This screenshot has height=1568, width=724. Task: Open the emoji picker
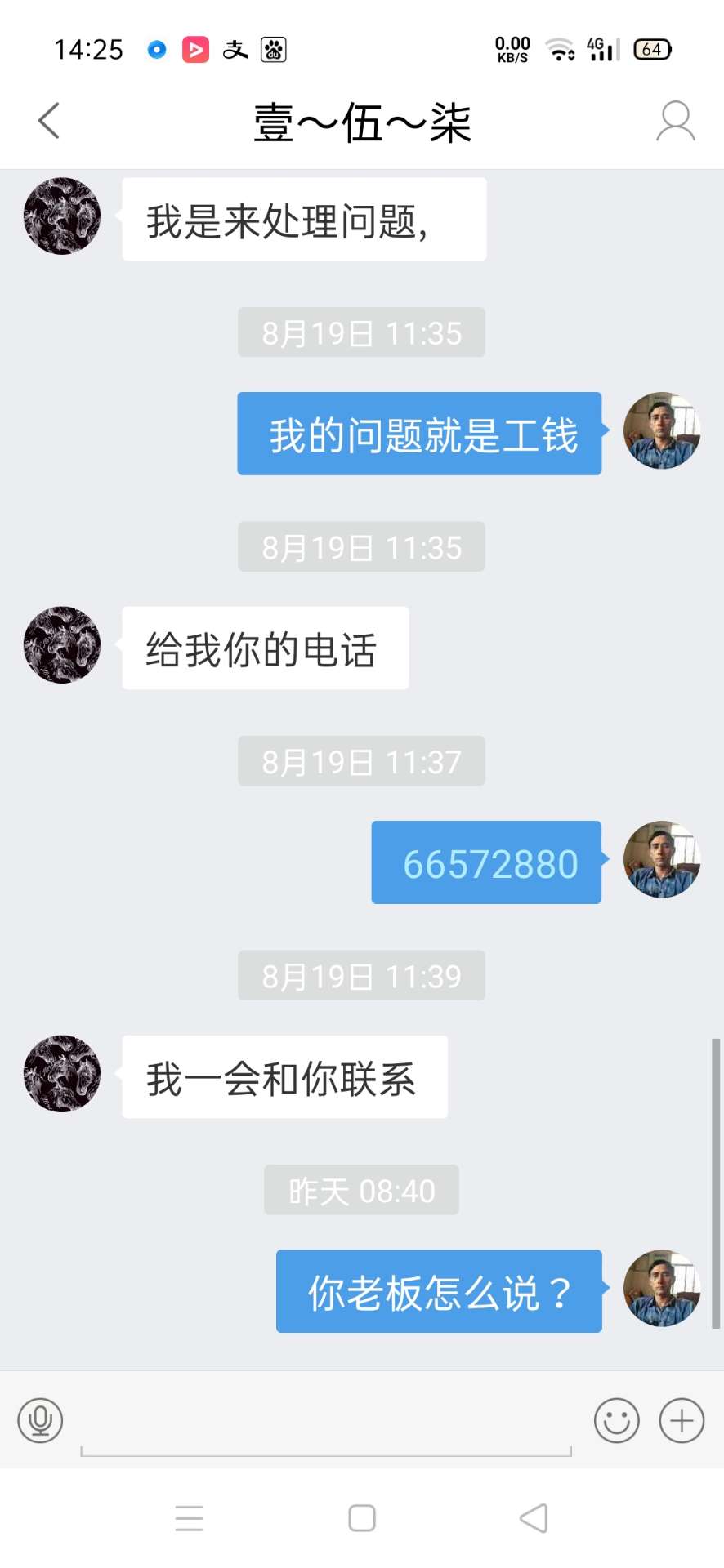pyautogui.click(x=616, y=1420)
